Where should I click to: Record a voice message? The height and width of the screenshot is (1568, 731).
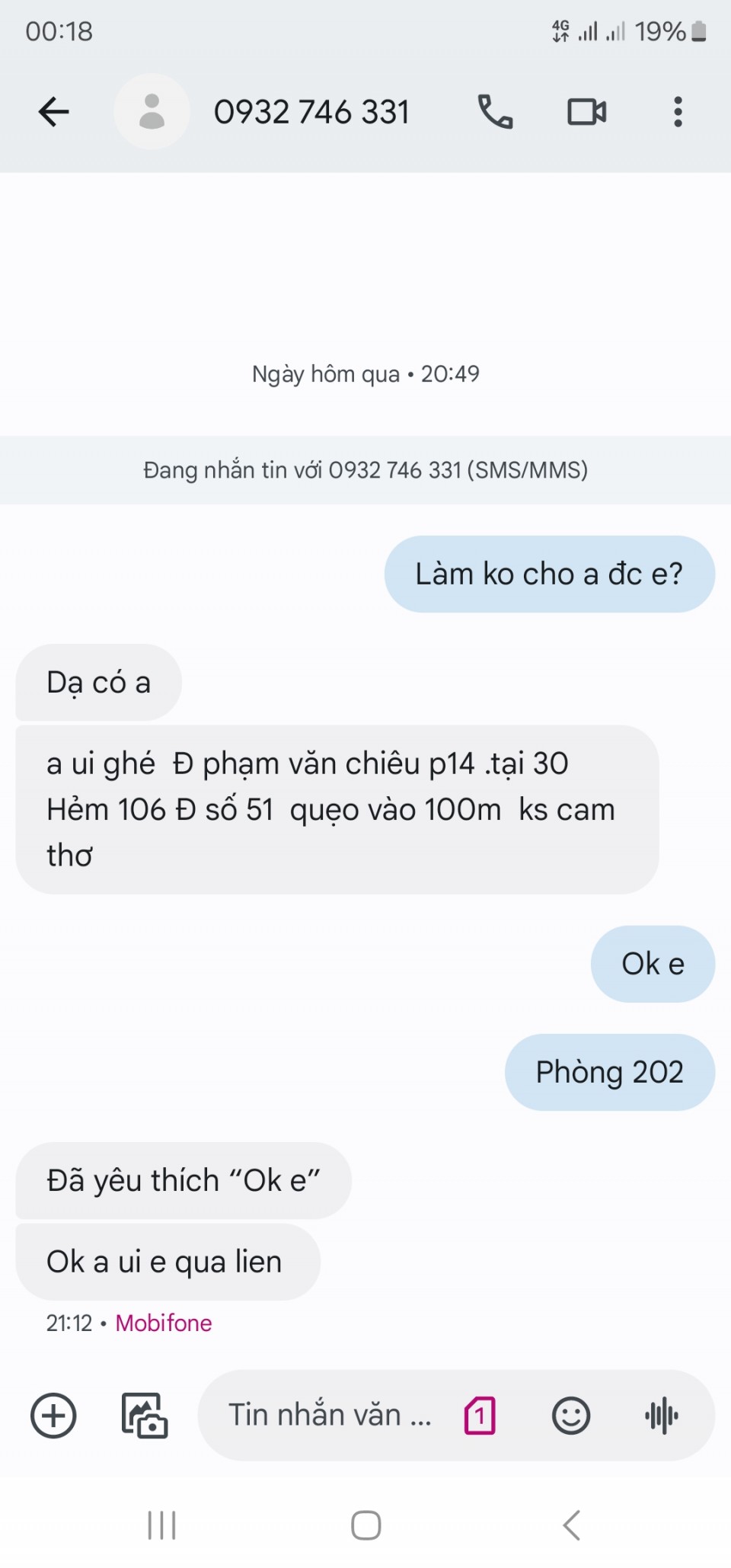(x=661, y=1416)
